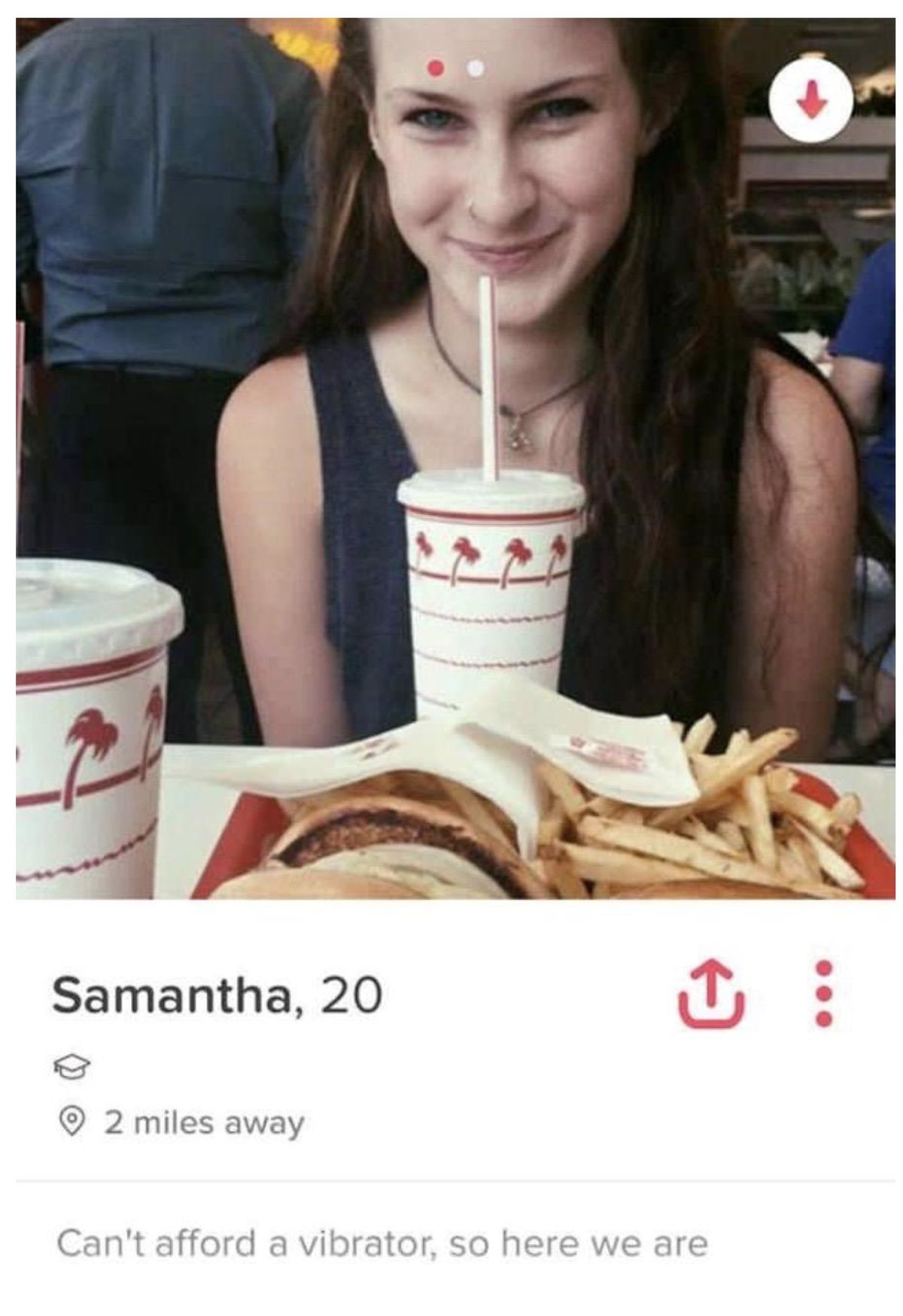
Task: Collapse profile with the down arrow button
Action: pos(810,100)
